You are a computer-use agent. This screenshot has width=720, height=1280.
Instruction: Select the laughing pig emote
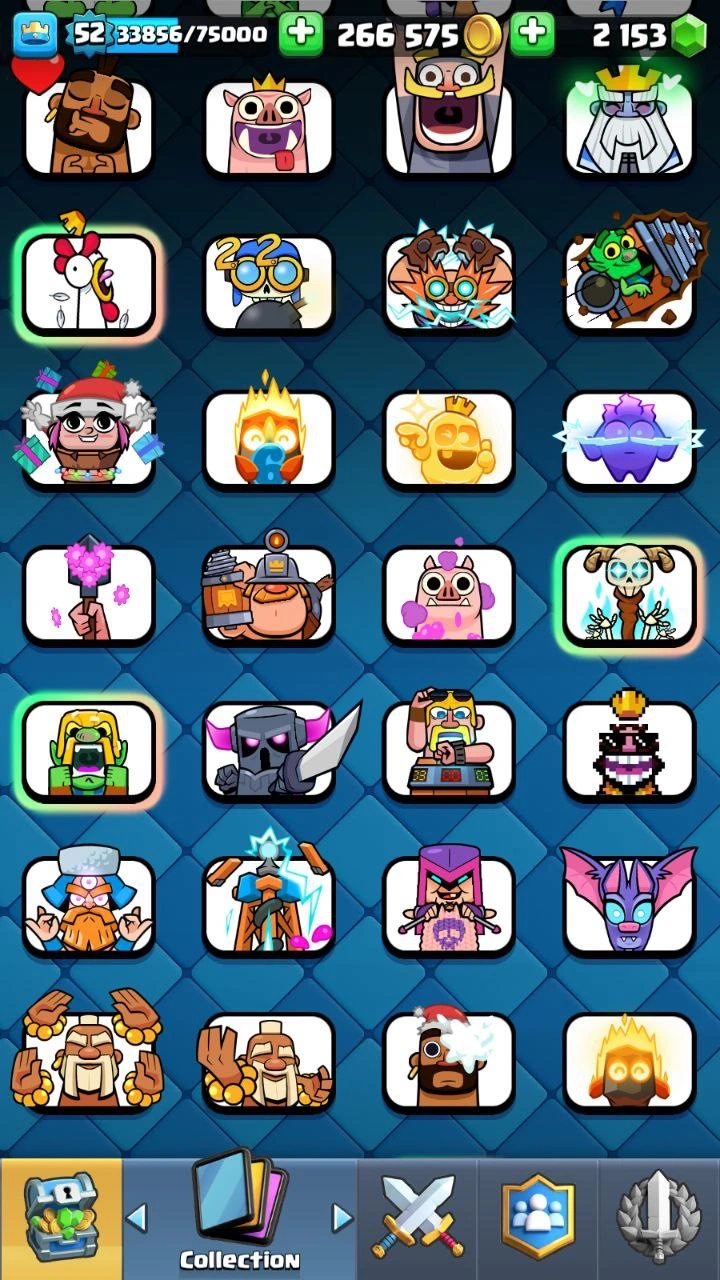click(269, 128)
